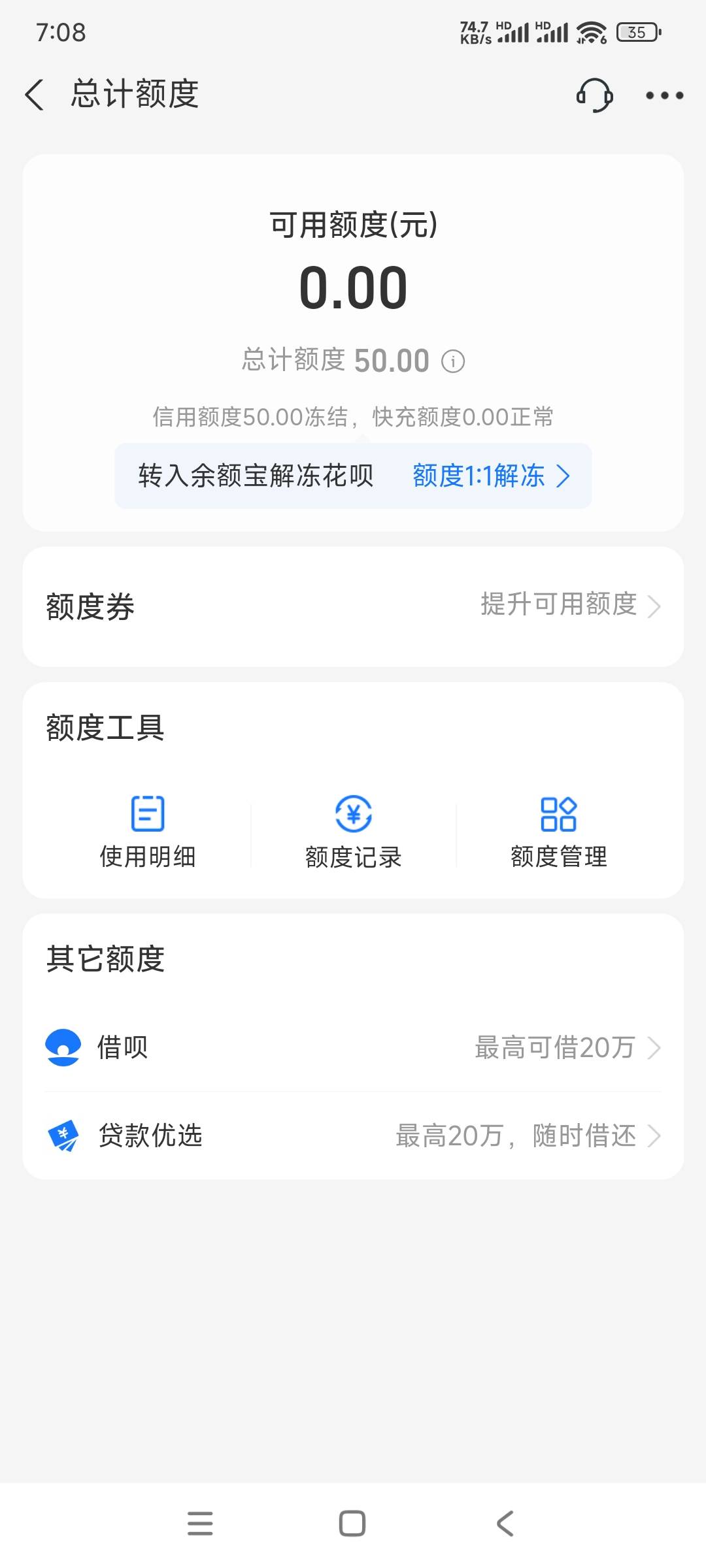Tap the system home button

(x=352, y=1524)
